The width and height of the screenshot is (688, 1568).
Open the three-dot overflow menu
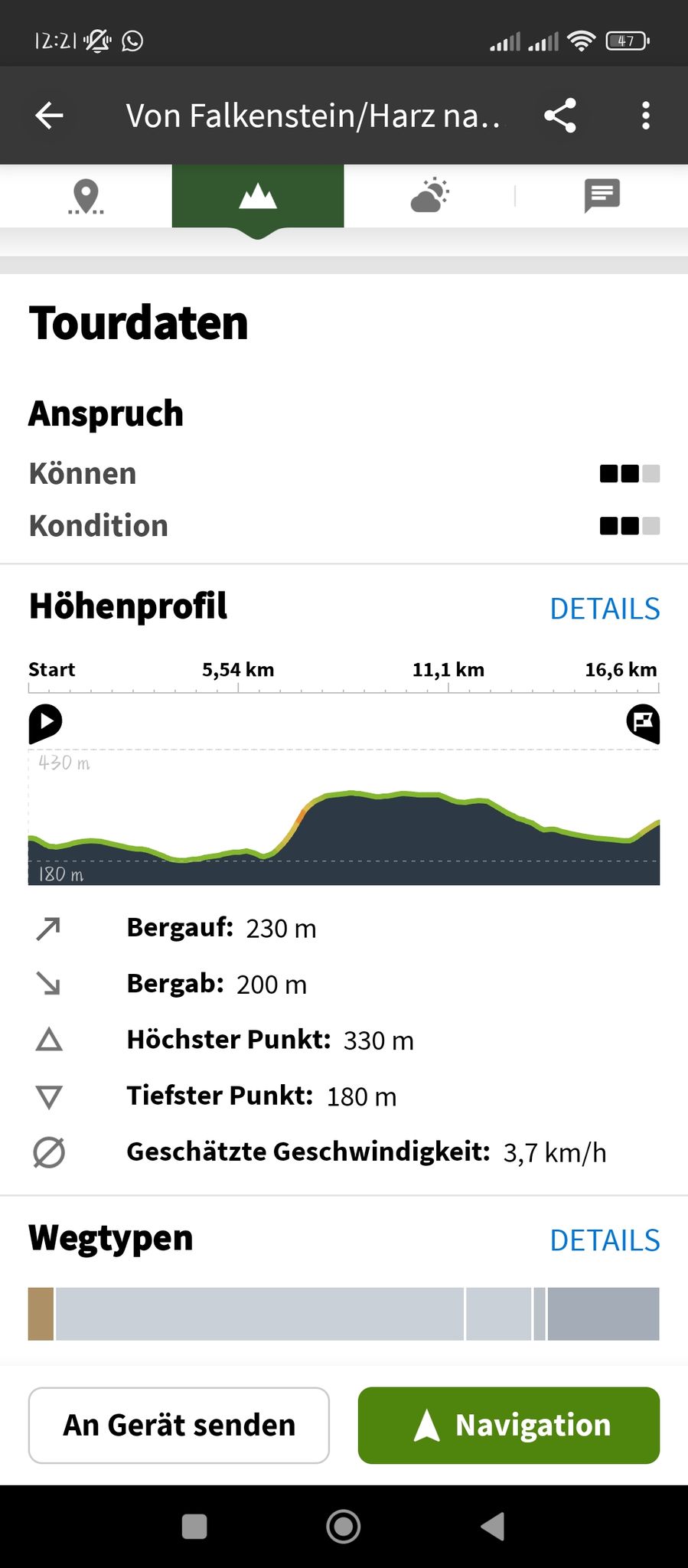[x=646, y=116]
